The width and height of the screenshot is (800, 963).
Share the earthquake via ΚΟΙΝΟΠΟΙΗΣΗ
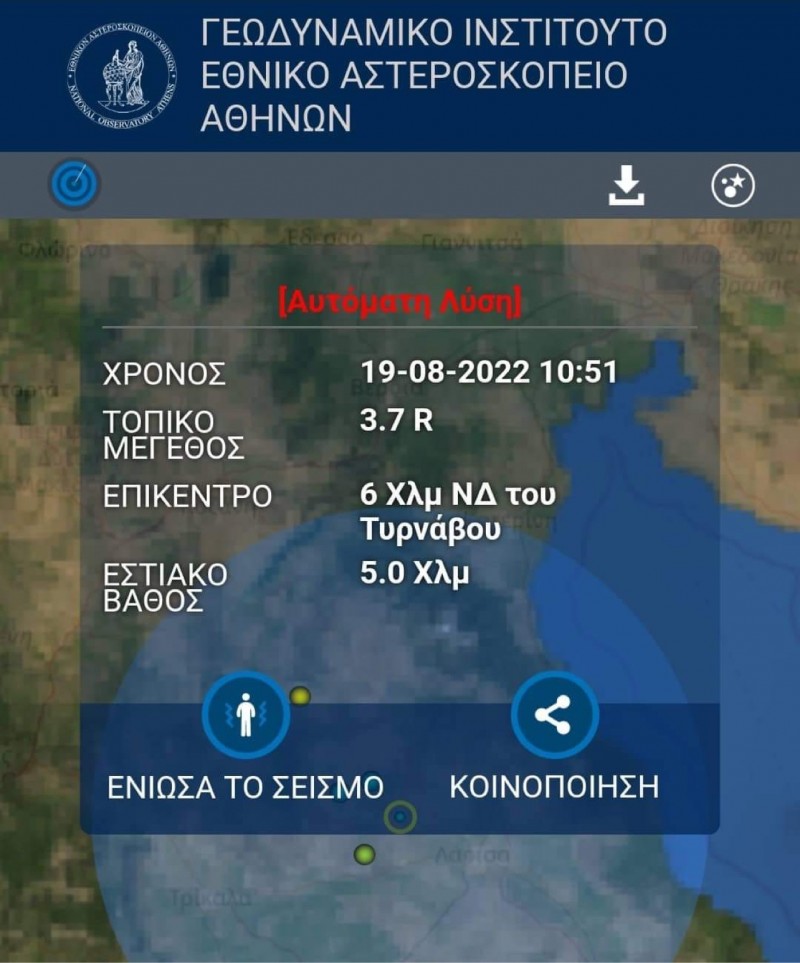554,716
